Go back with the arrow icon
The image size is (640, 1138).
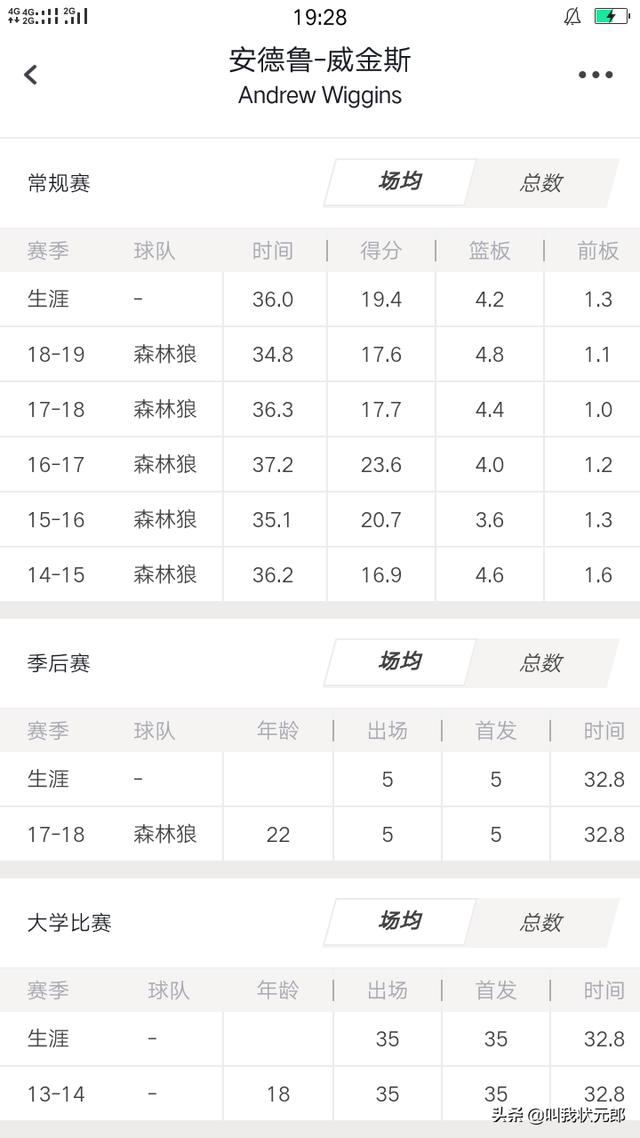click(30, 75)
